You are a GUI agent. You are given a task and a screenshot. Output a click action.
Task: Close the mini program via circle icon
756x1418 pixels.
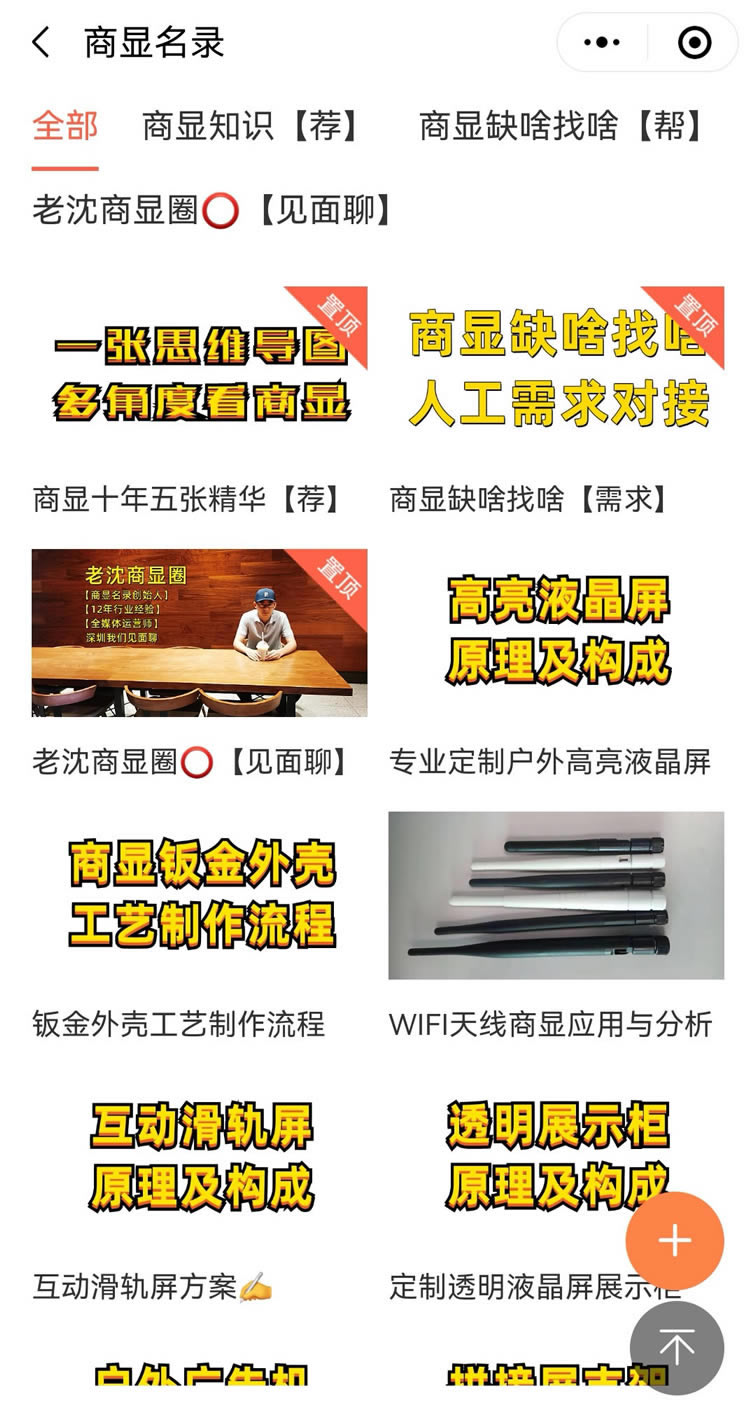coord(694,43)
